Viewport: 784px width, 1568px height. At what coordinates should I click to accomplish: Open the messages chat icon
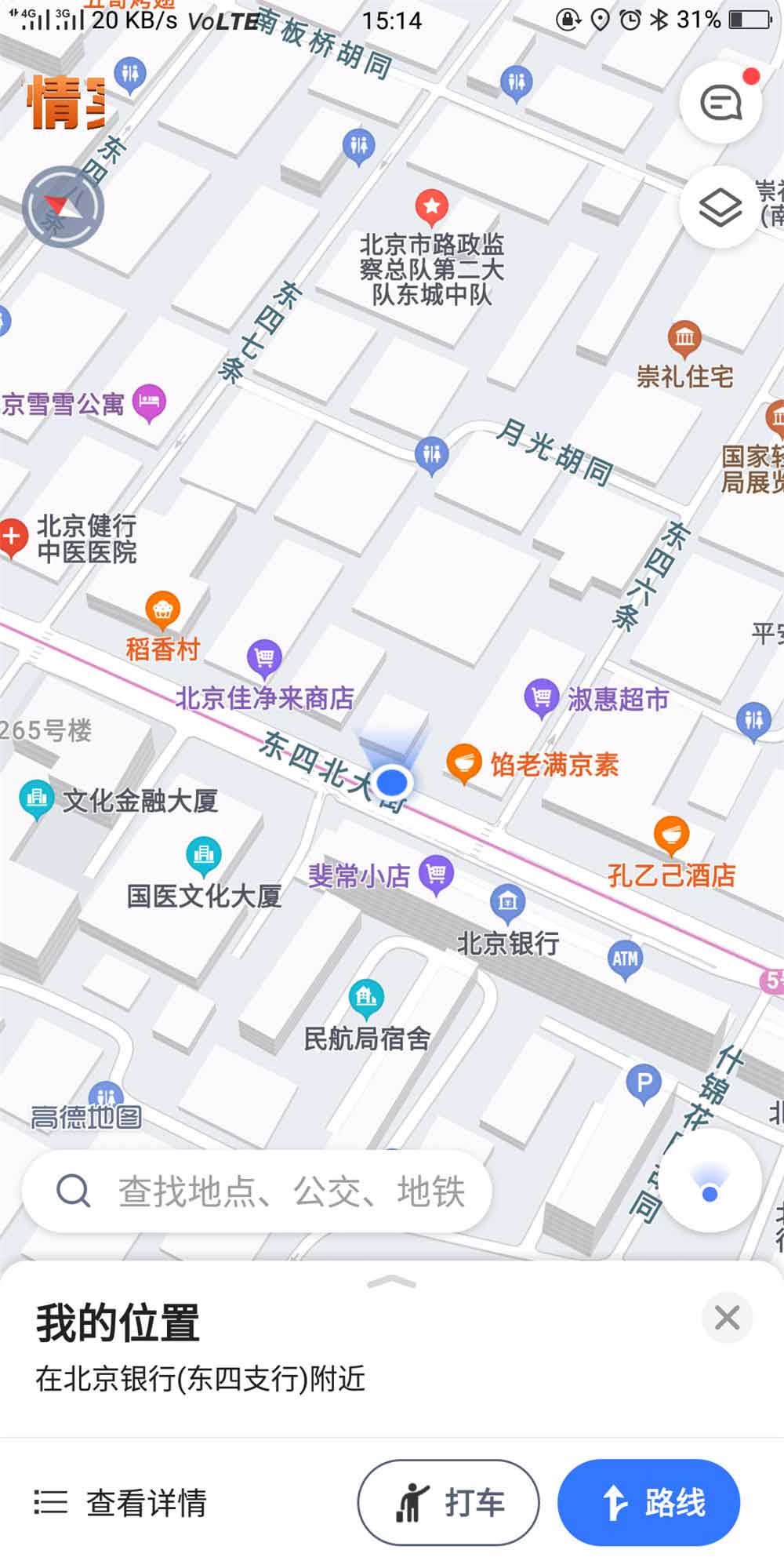(x=720, y=103)
